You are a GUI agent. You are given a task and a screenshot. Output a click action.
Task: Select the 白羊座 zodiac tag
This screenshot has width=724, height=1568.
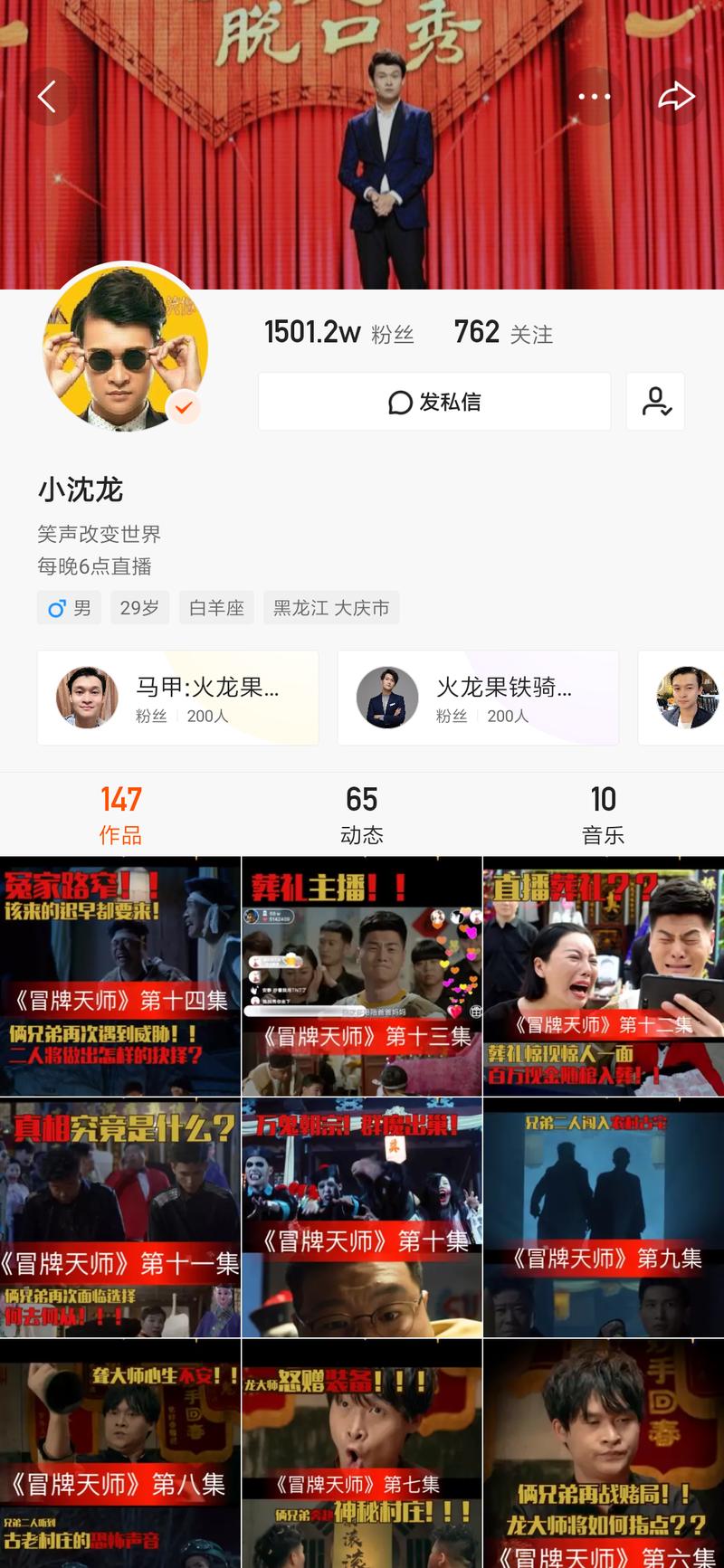coord(216,607)
